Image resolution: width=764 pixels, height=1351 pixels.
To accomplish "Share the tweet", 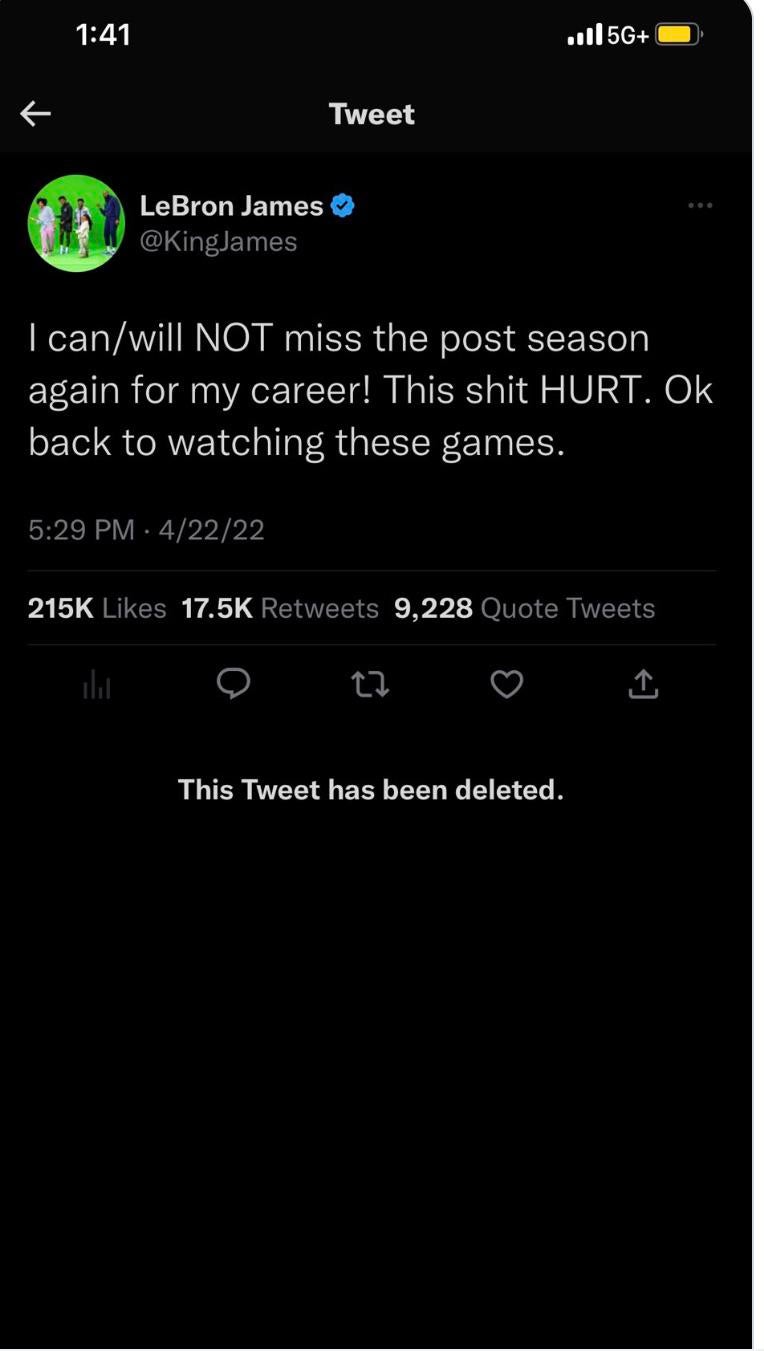I will coord(643,684).
